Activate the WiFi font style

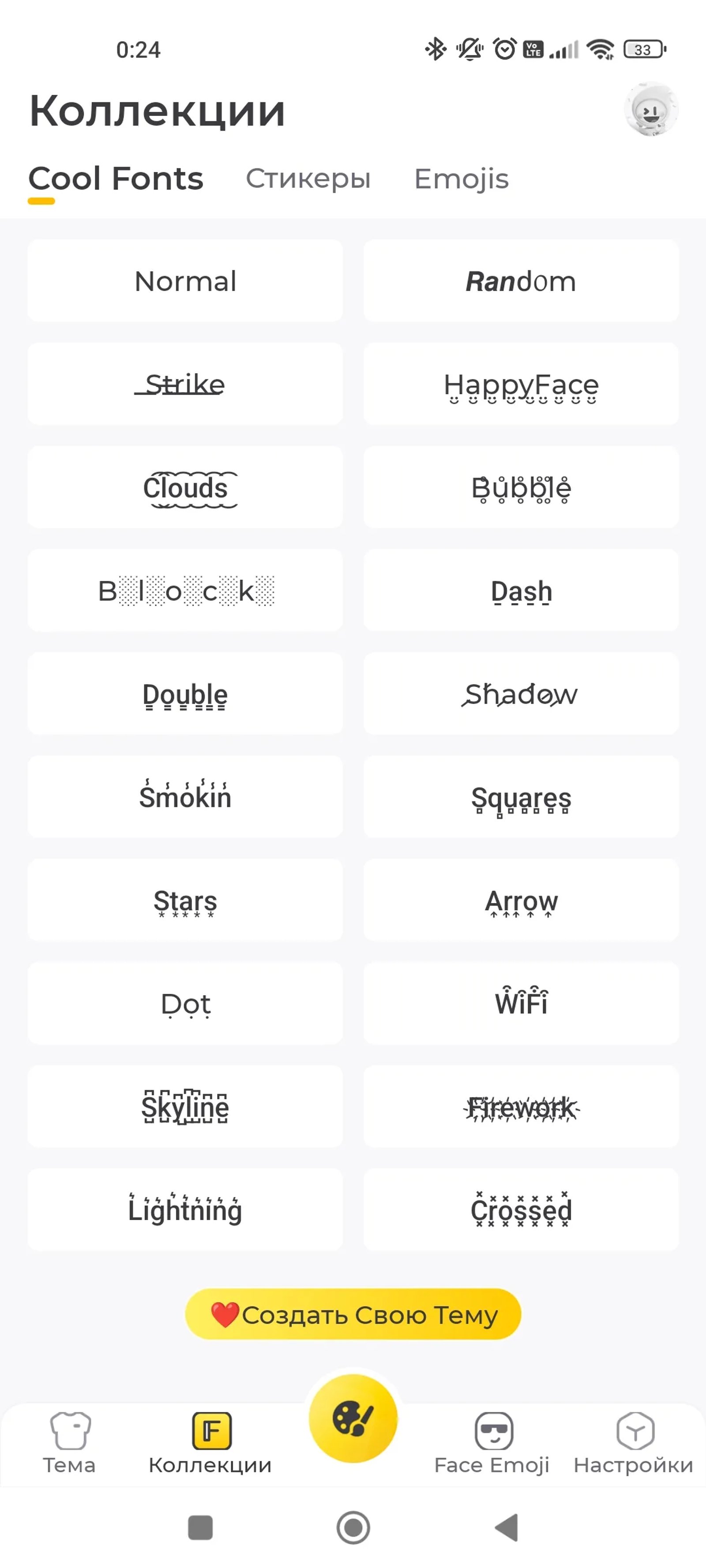(x=521, y=1004)
